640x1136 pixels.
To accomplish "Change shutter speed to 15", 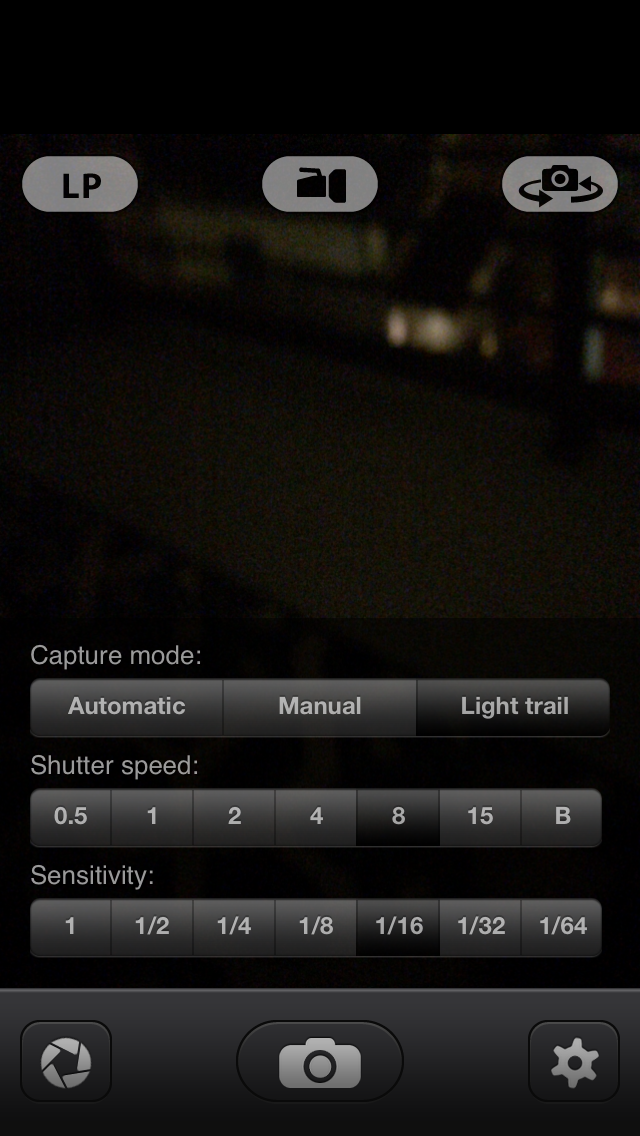I will (480, 817).
